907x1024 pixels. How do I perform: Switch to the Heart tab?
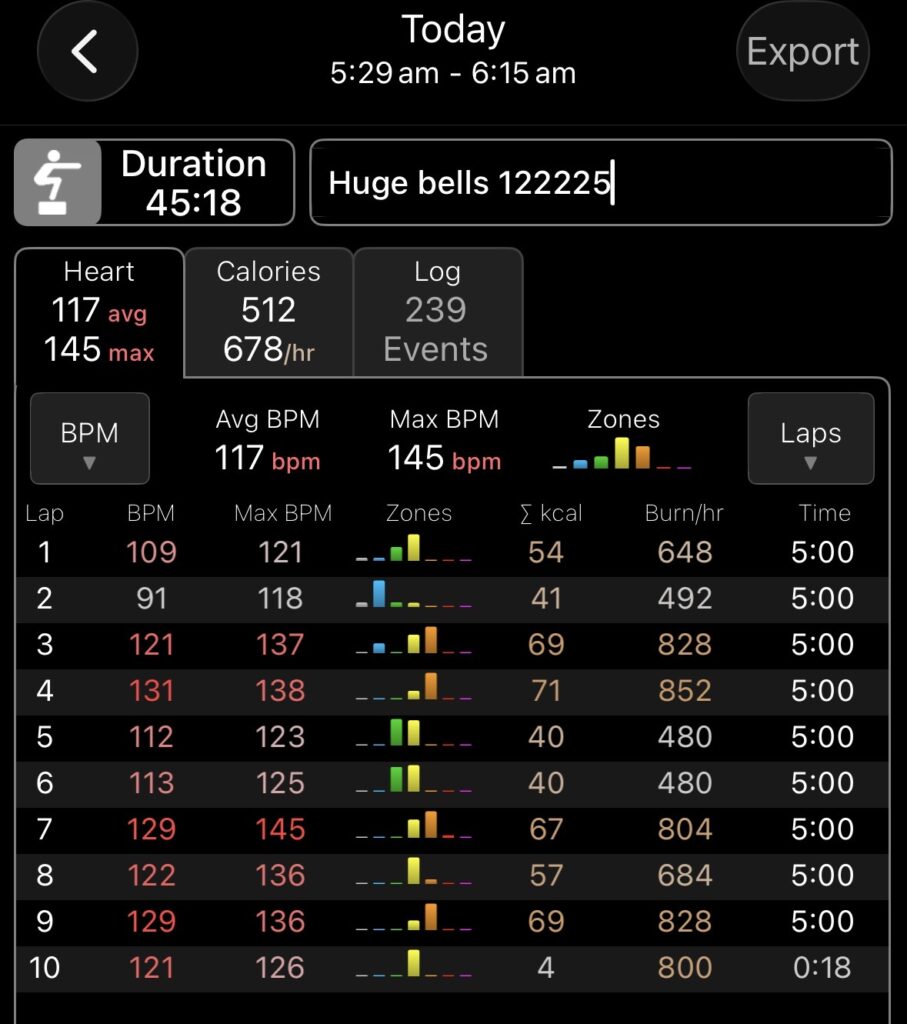[x=100, y=311]
